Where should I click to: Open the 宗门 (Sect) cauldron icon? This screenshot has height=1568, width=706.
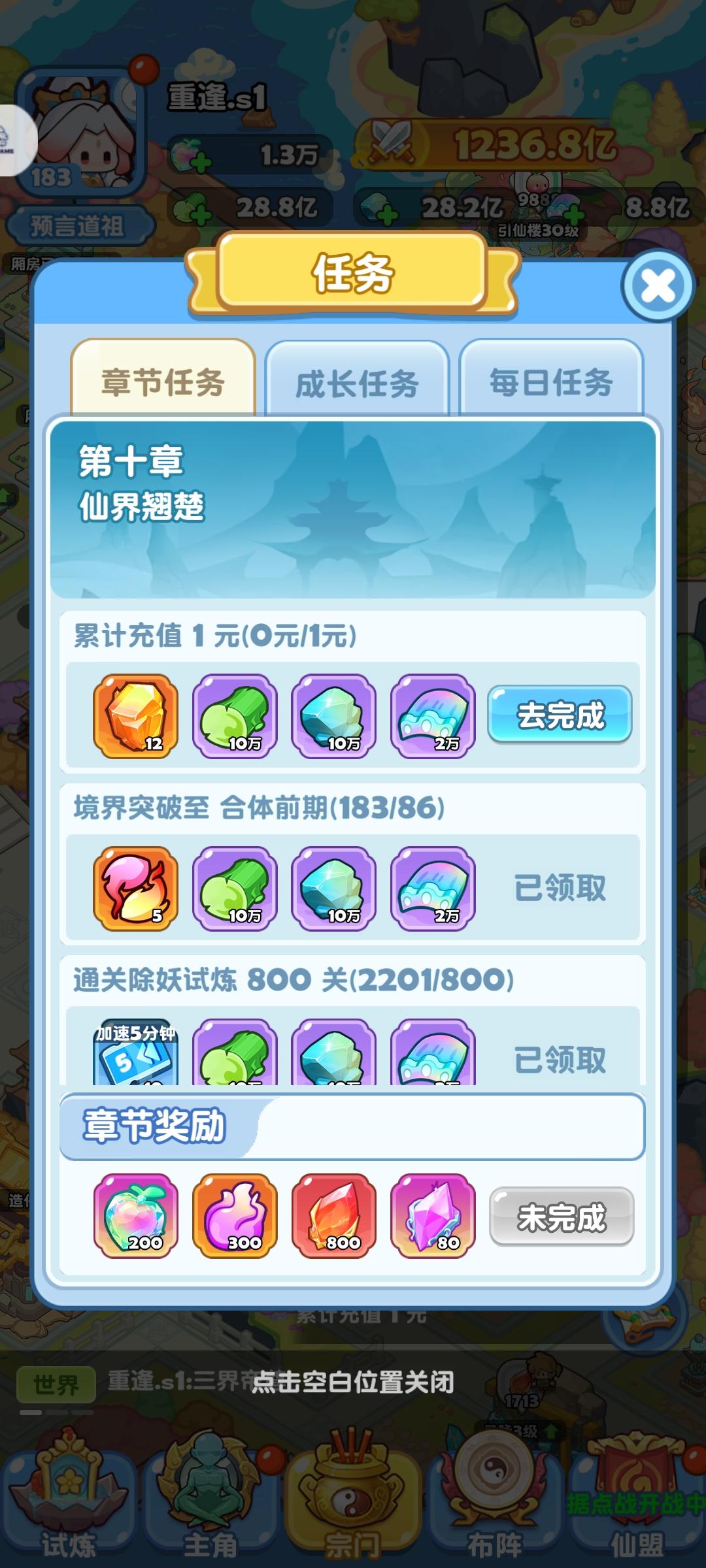[x=353, y=1499]
